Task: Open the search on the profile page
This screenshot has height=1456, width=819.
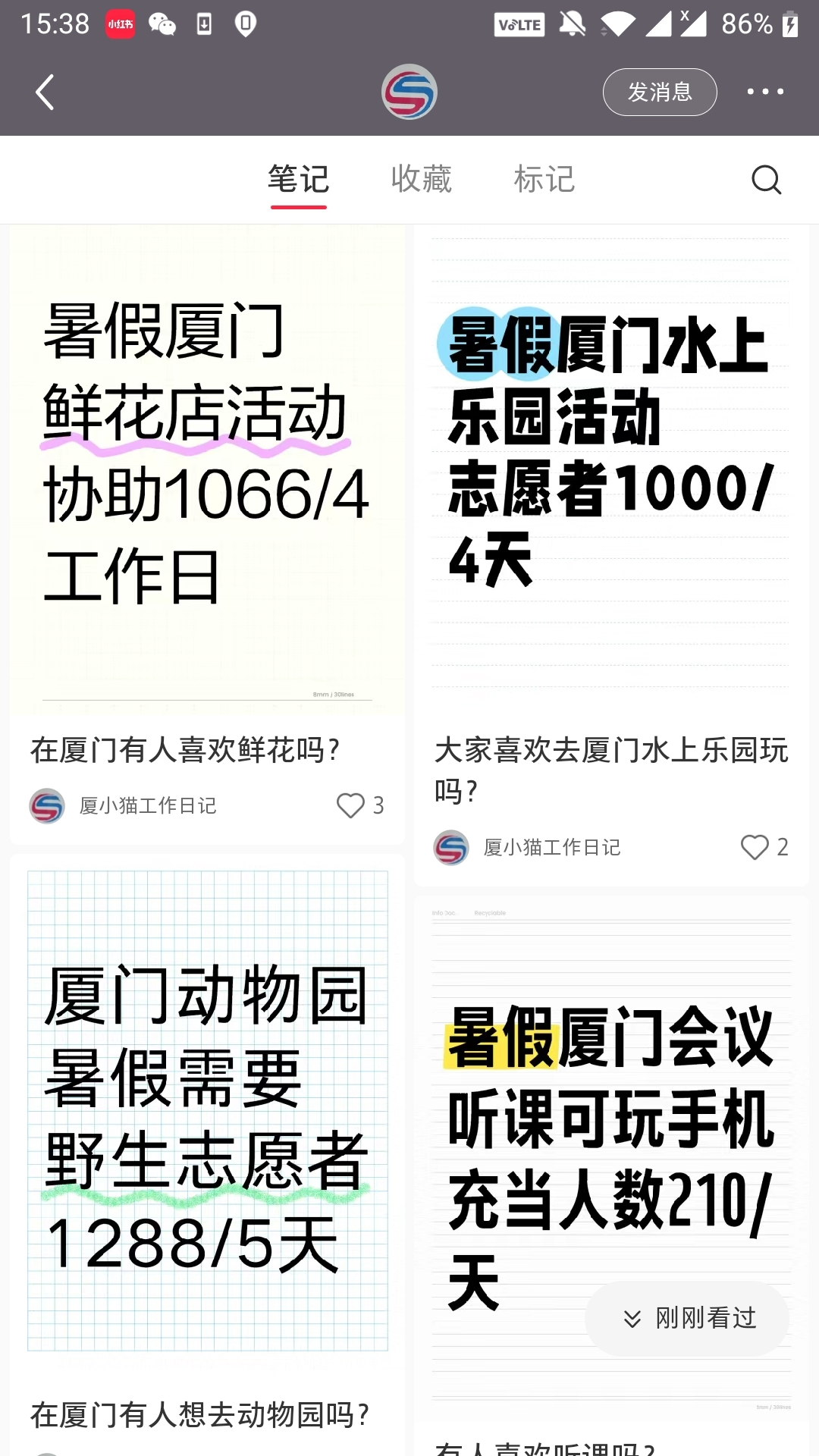Action: click(x=767, y=180)
